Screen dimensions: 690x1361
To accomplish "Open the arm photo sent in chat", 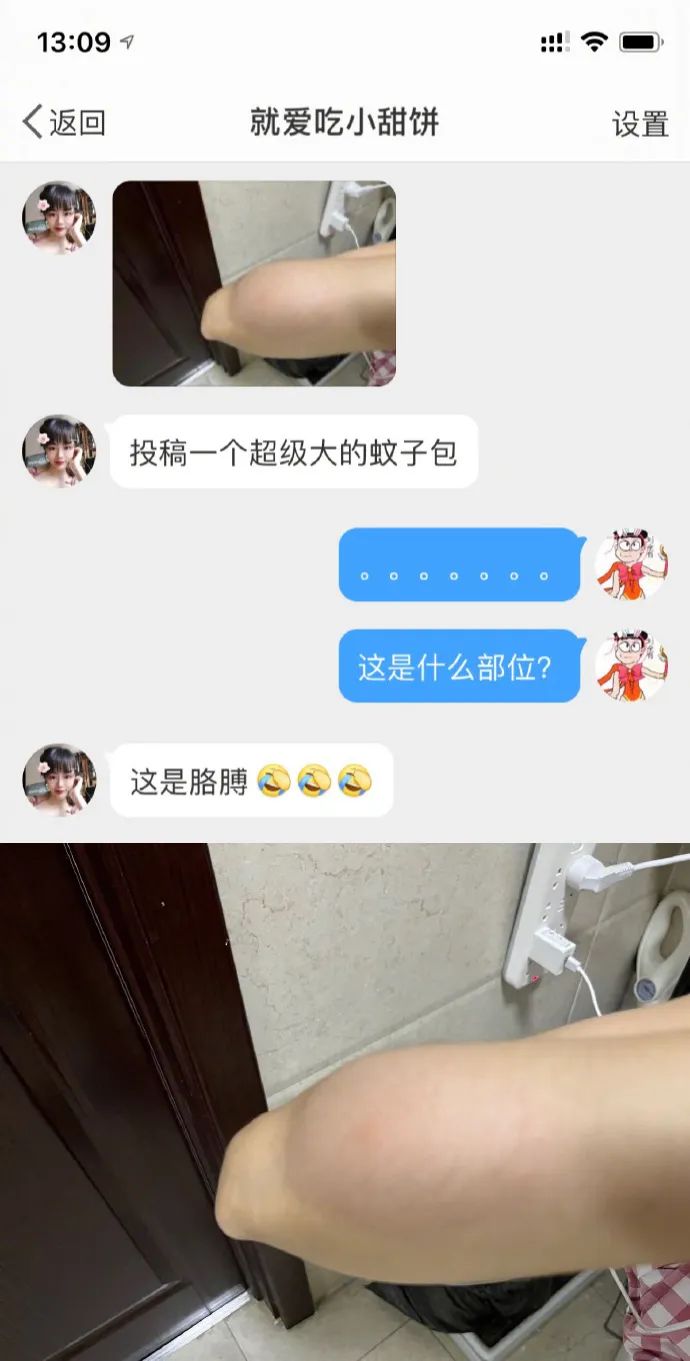I will click(254, 283).
